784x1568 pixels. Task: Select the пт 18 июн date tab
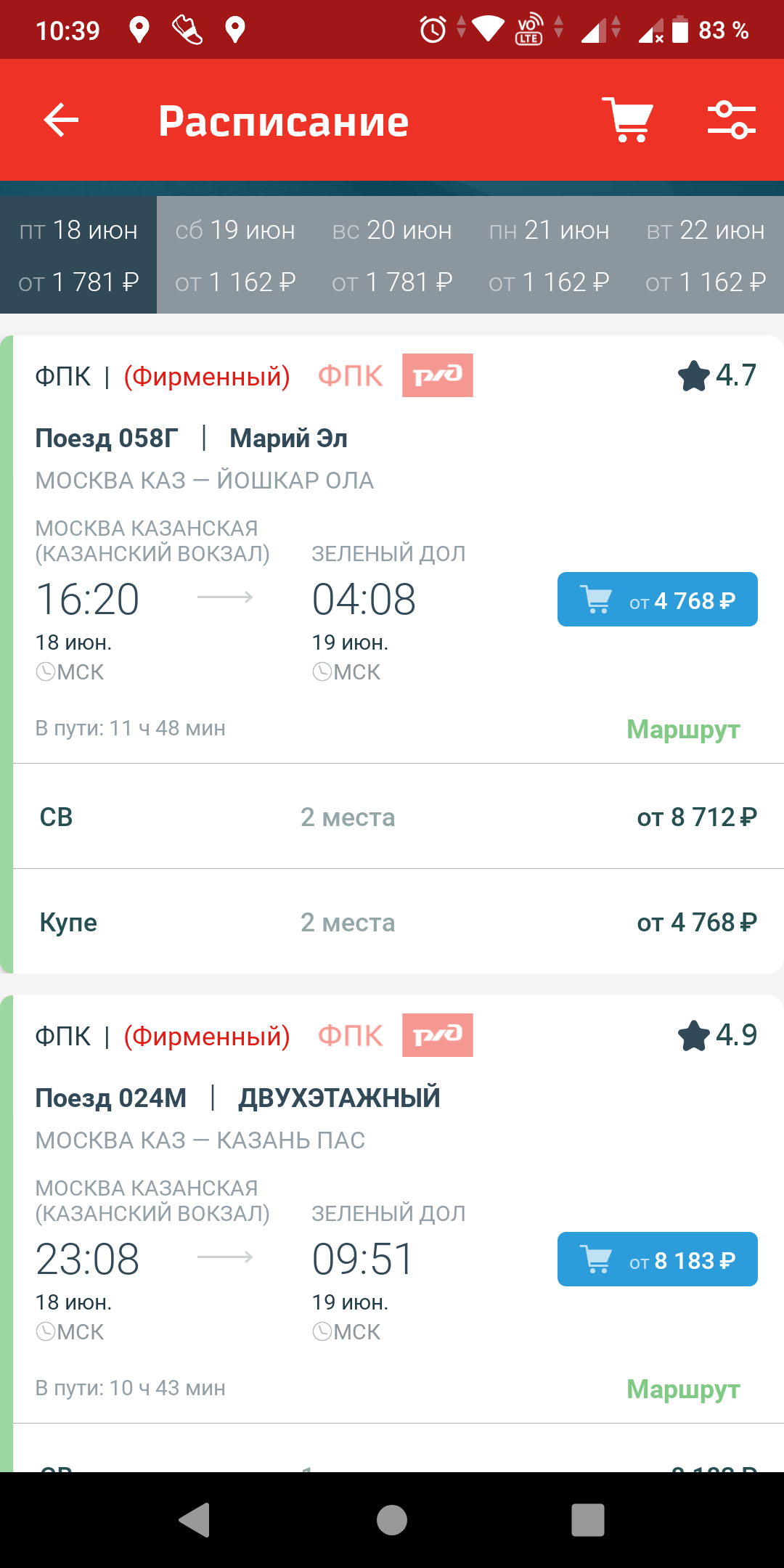pos(78,255)
